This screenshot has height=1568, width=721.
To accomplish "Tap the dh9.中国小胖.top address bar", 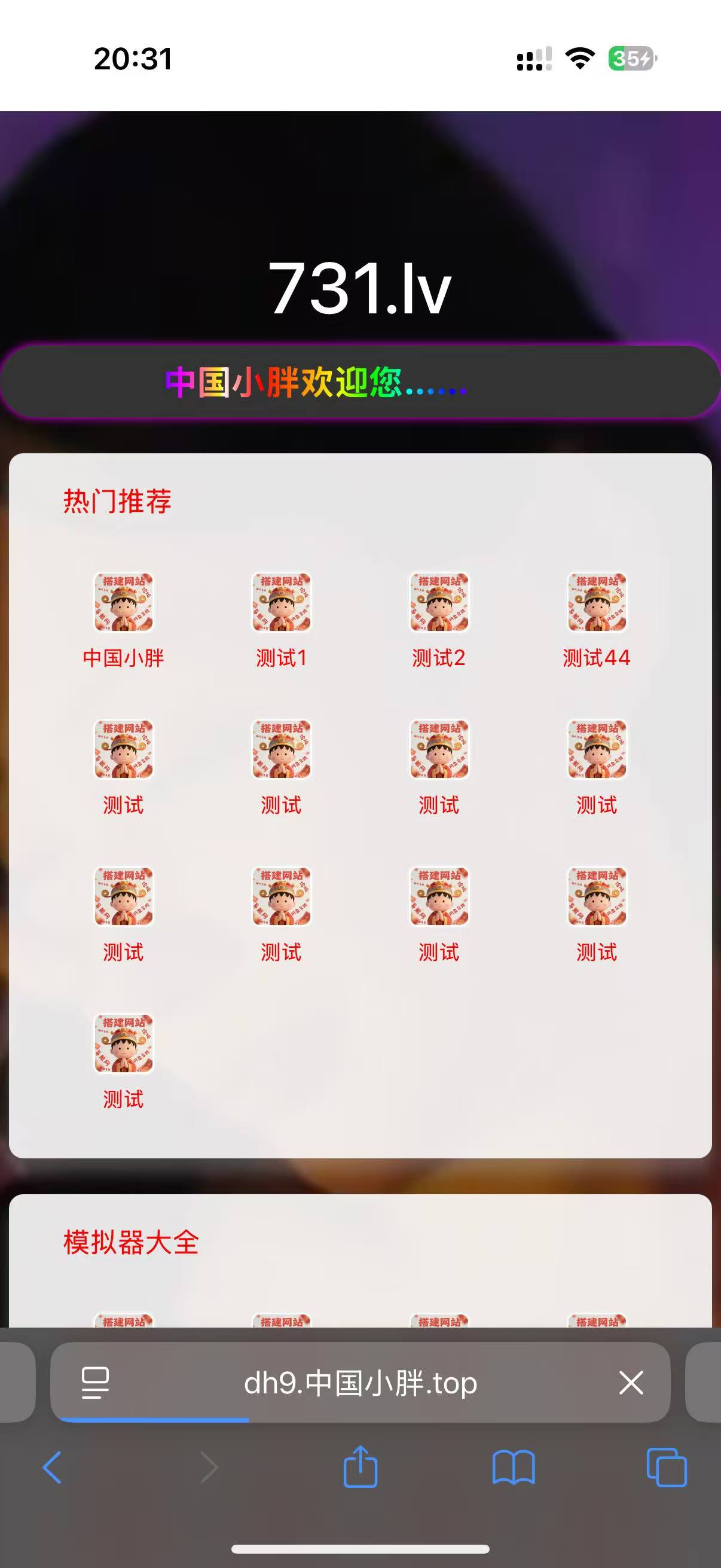I will coord(360,1384).
